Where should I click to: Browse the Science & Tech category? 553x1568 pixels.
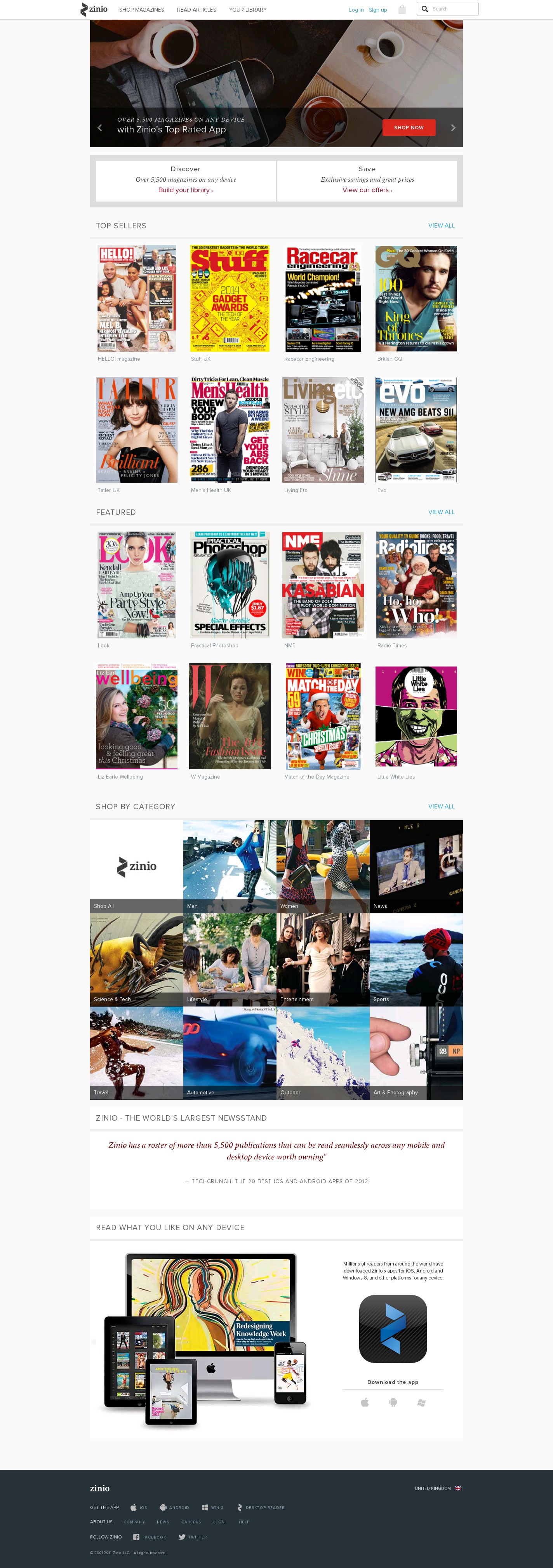136,959
